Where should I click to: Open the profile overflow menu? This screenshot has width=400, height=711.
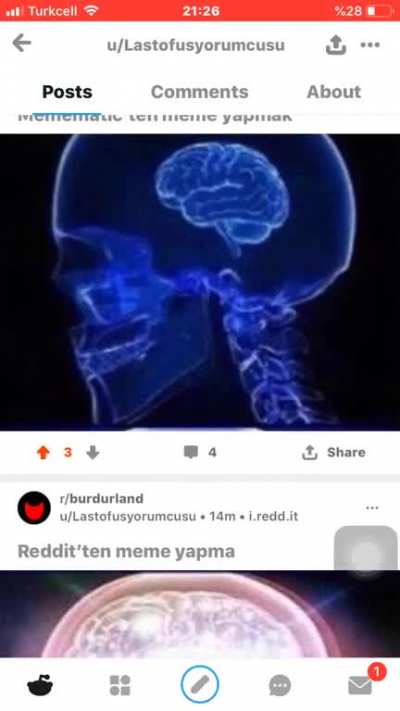(x=370, y=45)
